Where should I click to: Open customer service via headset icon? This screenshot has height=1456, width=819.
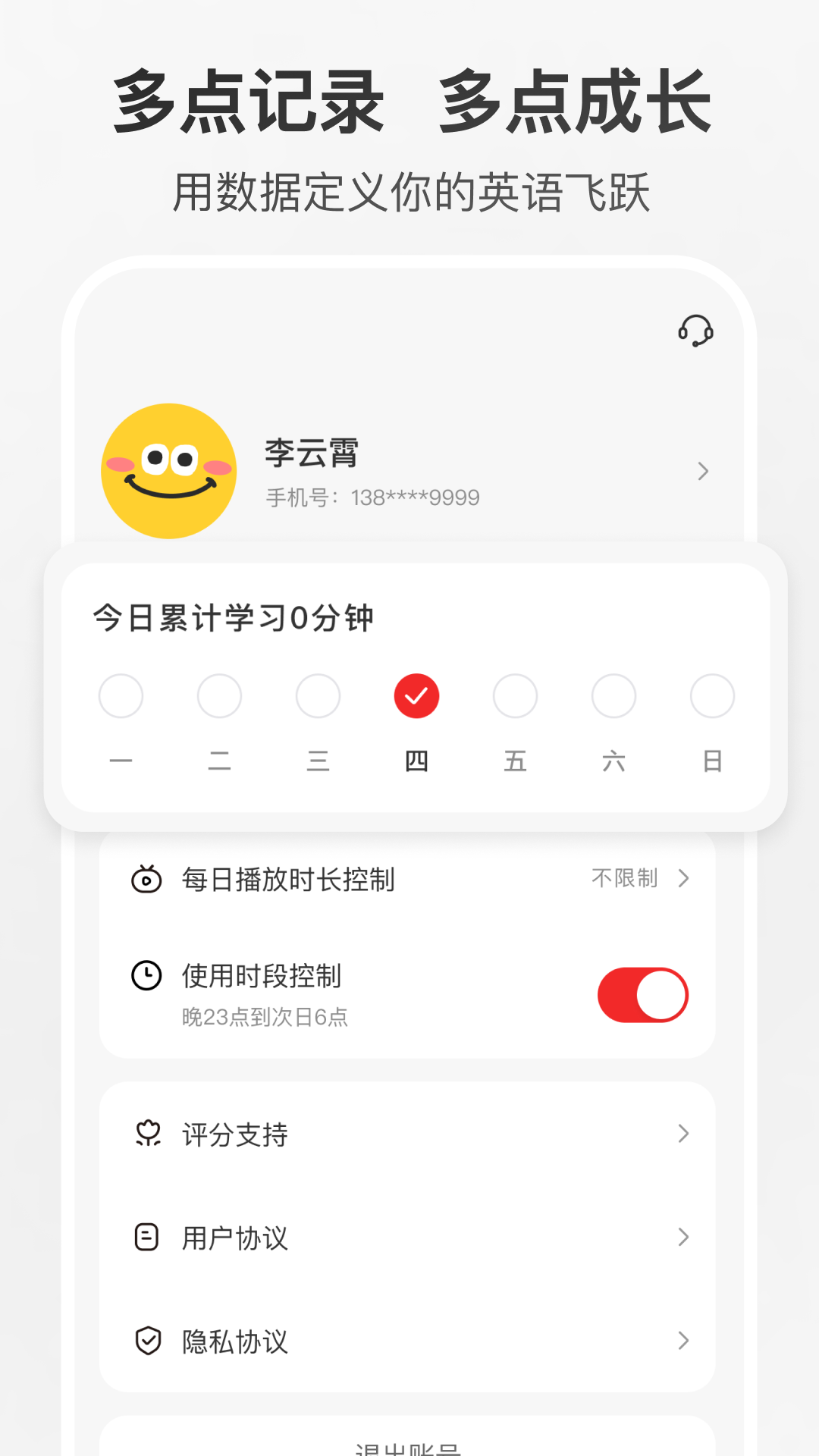point(697,331)
